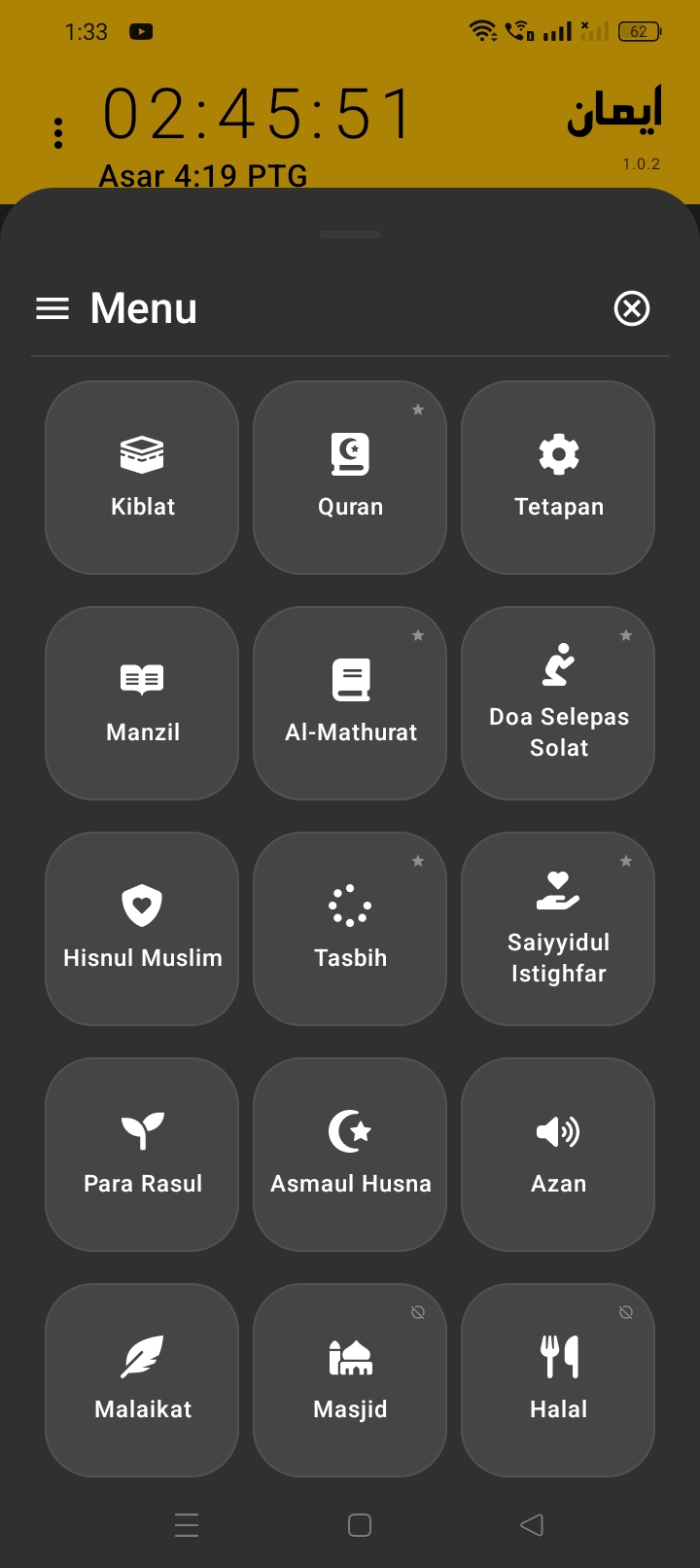Go to Tetapan settings
700x1568 pixels.
[x=558, y=477]
